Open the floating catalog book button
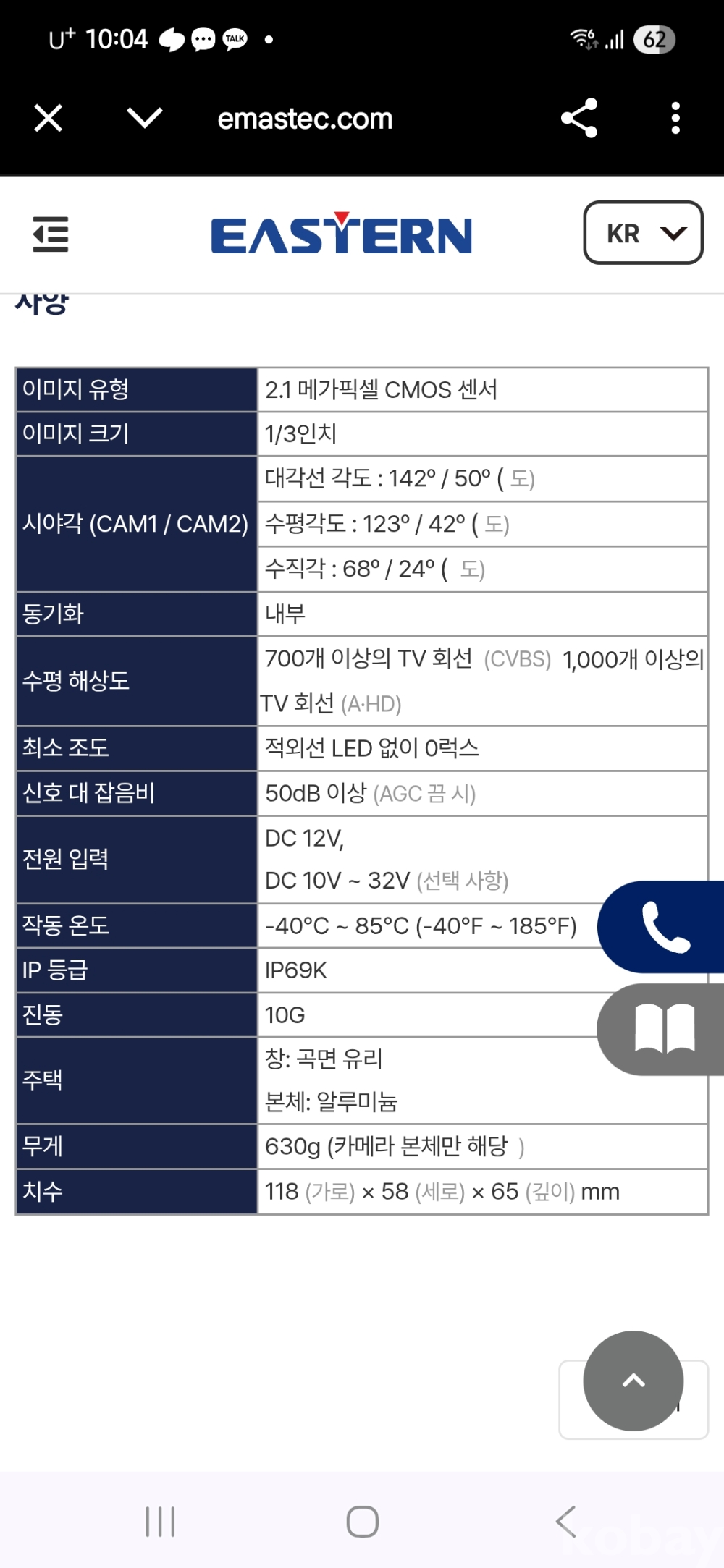Screen dimensions: 724x1568 (664, 1028)
